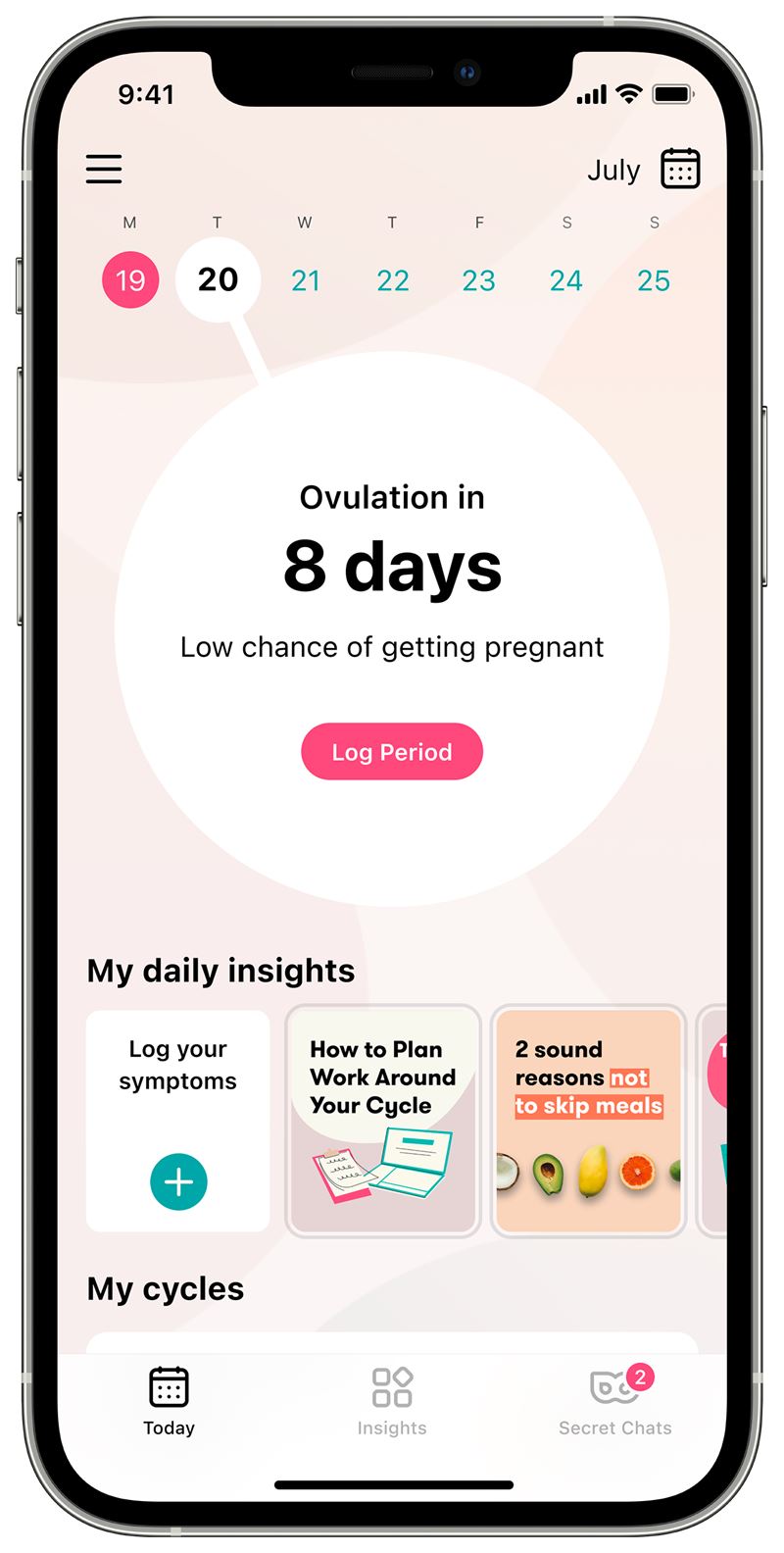The width and height of the screenshot is (784, 1553).
Task: Switch to the Insights tab
Action: coord(392,1402)
